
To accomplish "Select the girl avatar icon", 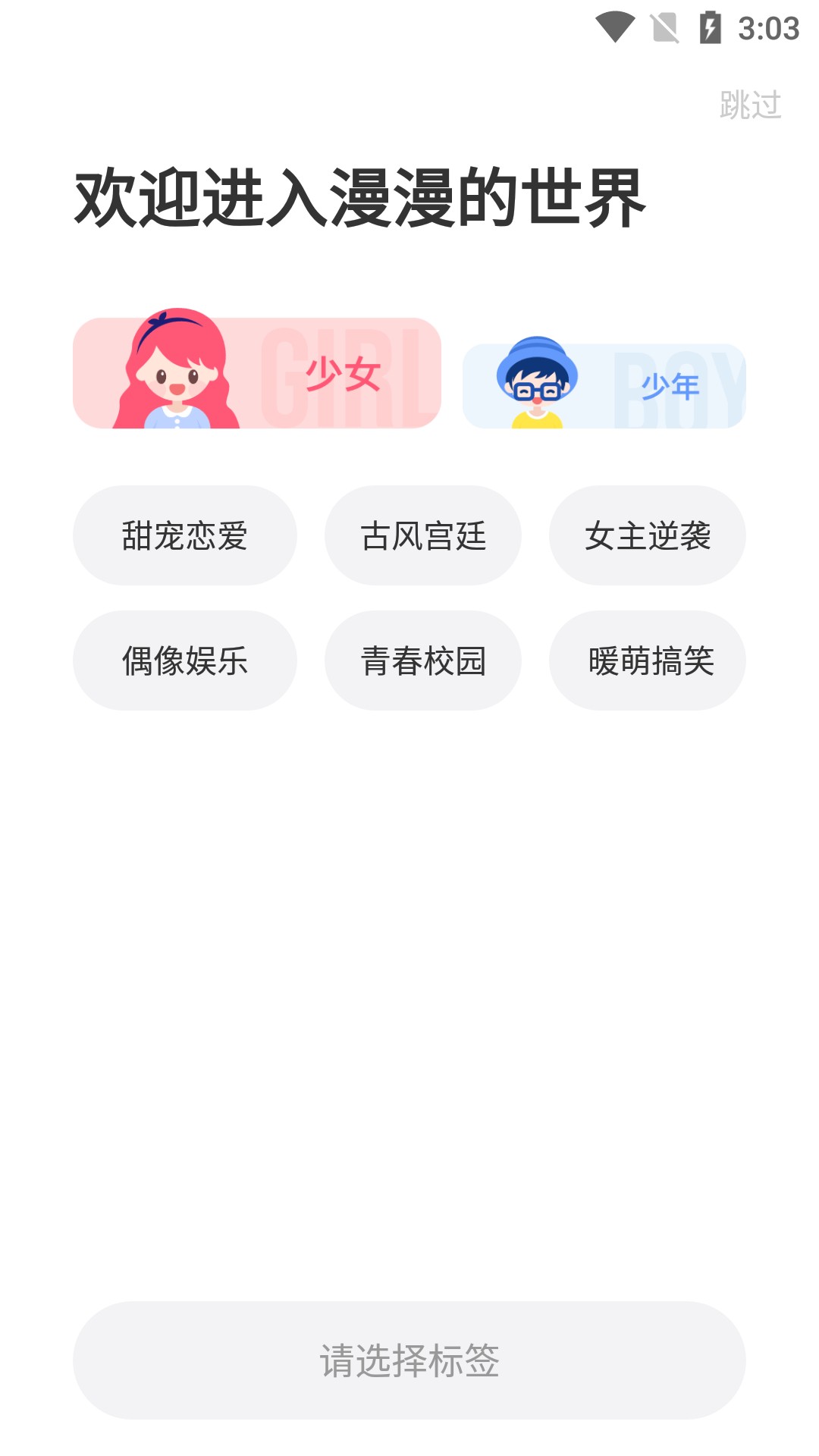I will (176, 372).
